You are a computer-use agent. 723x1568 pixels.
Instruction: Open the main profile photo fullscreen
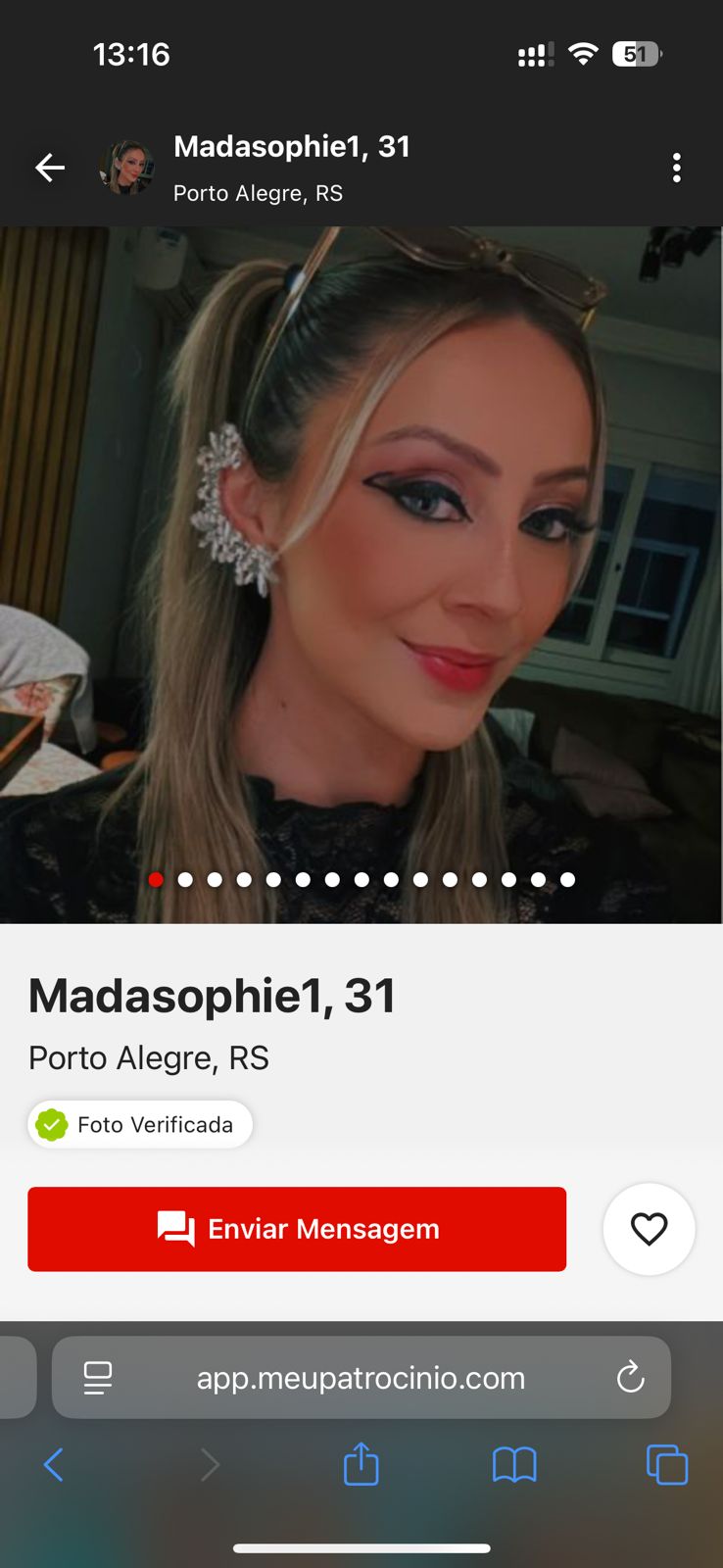(x=361, y=549)
